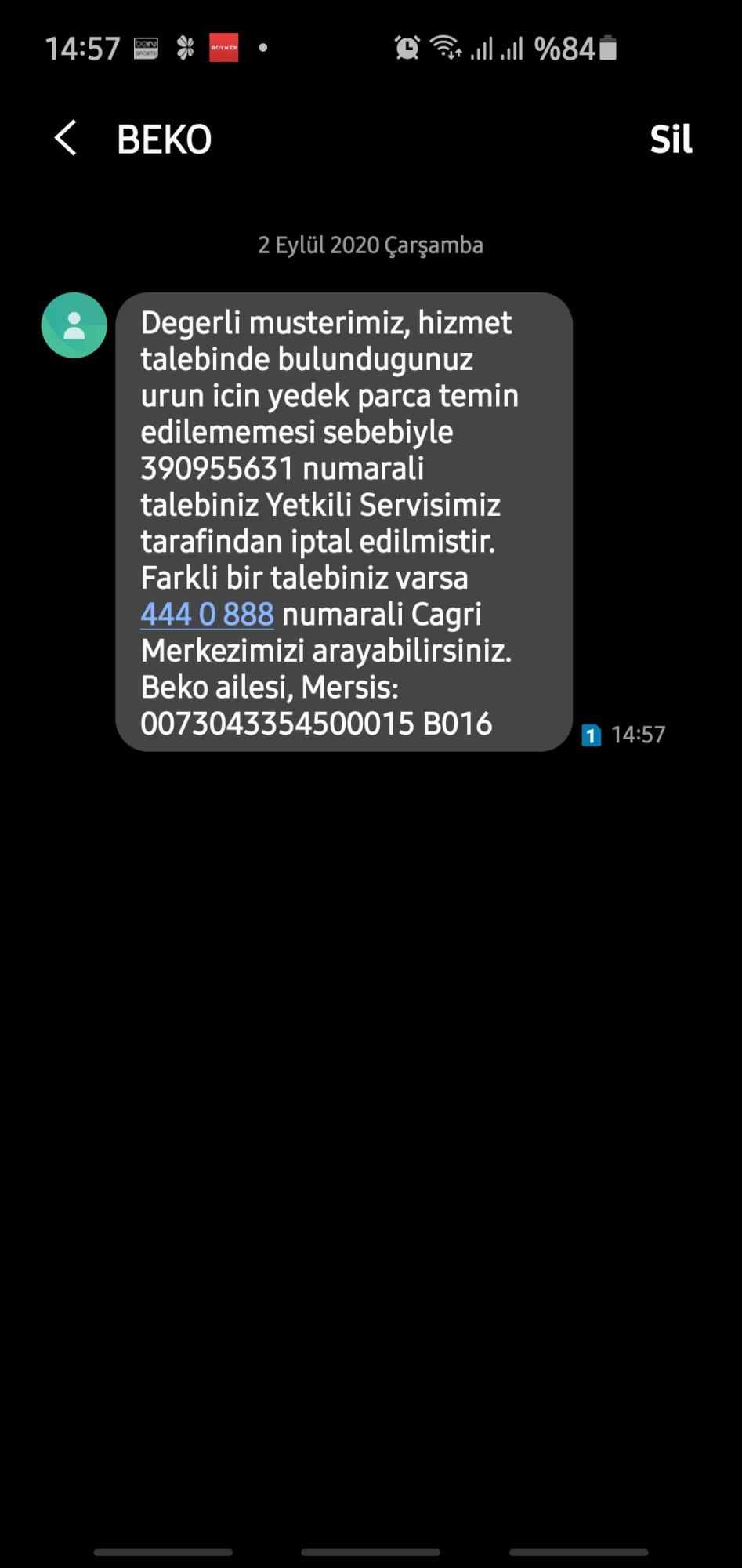Tap Sil to delete the message
The width and height of the screenshot is (742, 1568).
pyautogui.click(x=671, y=140)
